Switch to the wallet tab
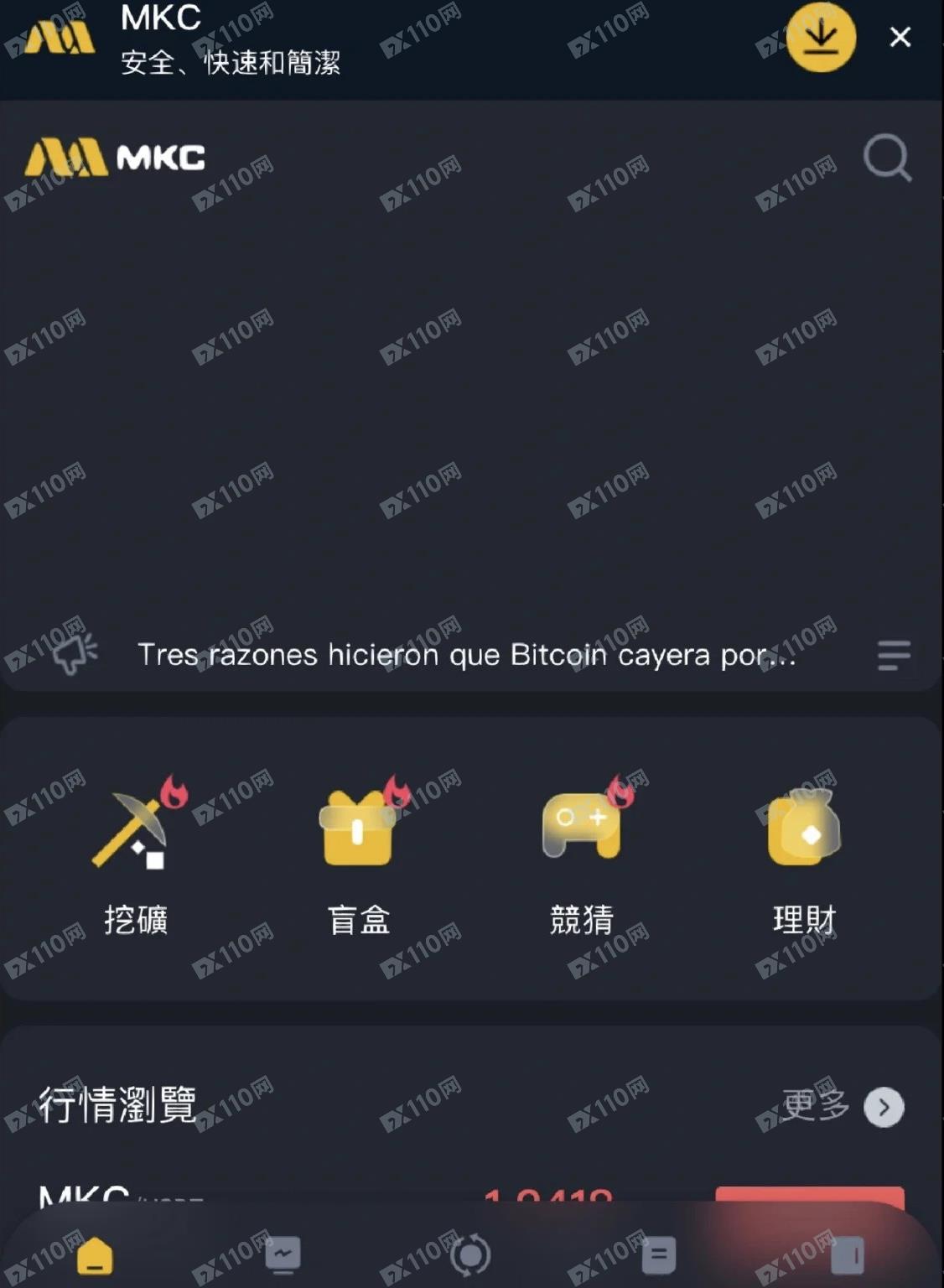The image size is (944, 1288). click(847, 1255)
